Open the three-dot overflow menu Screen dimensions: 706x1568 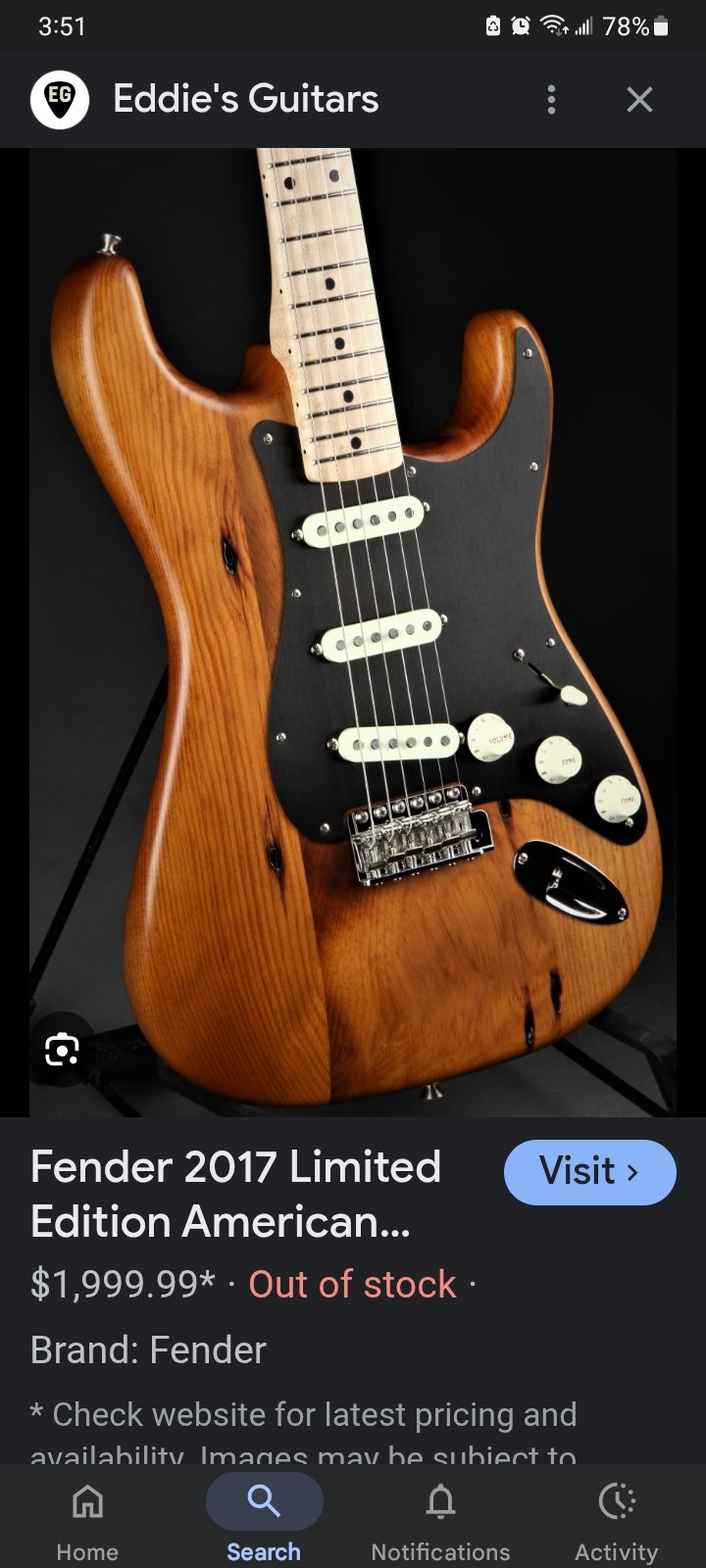coord(552,99)
